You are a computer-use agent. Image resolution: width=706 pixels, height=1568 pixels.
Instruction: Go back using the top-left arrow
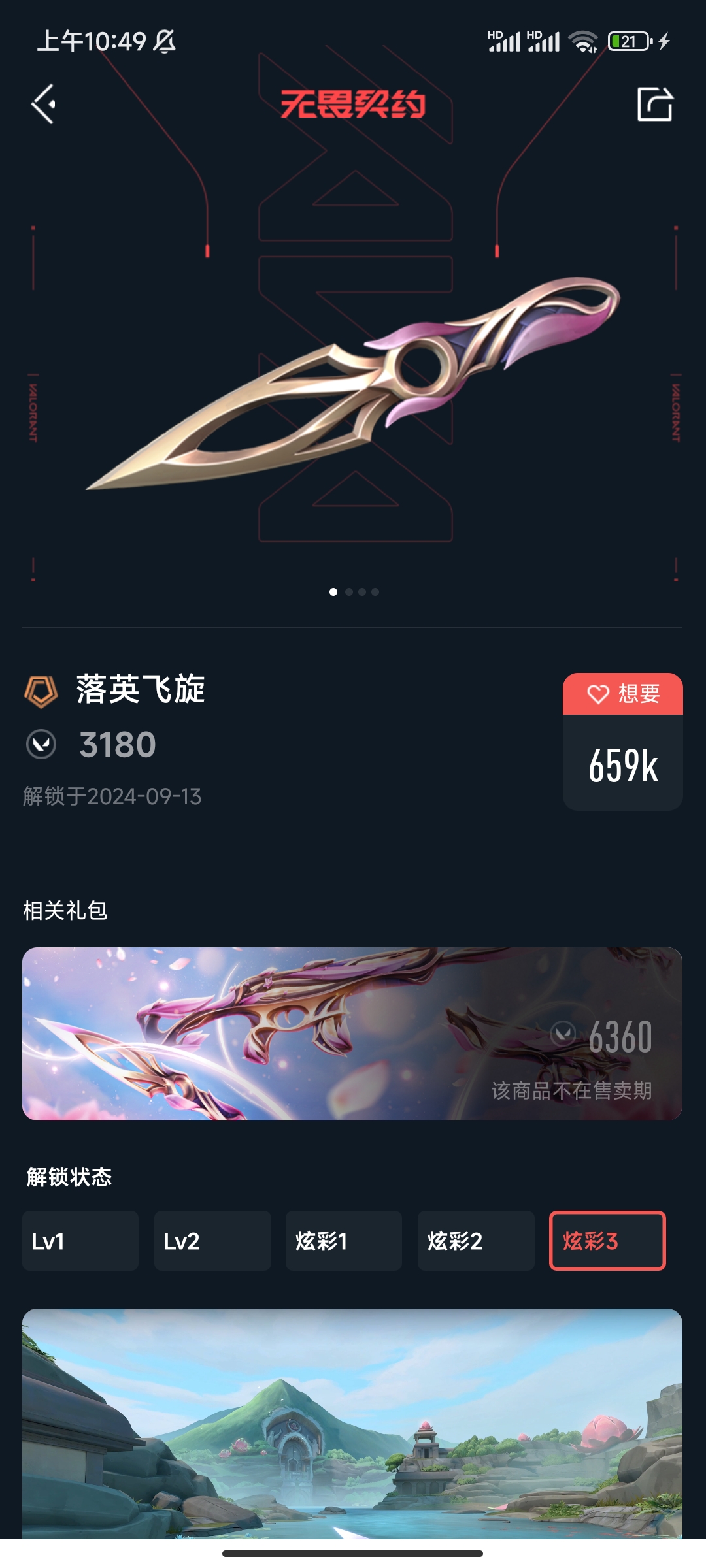point(44,104)
